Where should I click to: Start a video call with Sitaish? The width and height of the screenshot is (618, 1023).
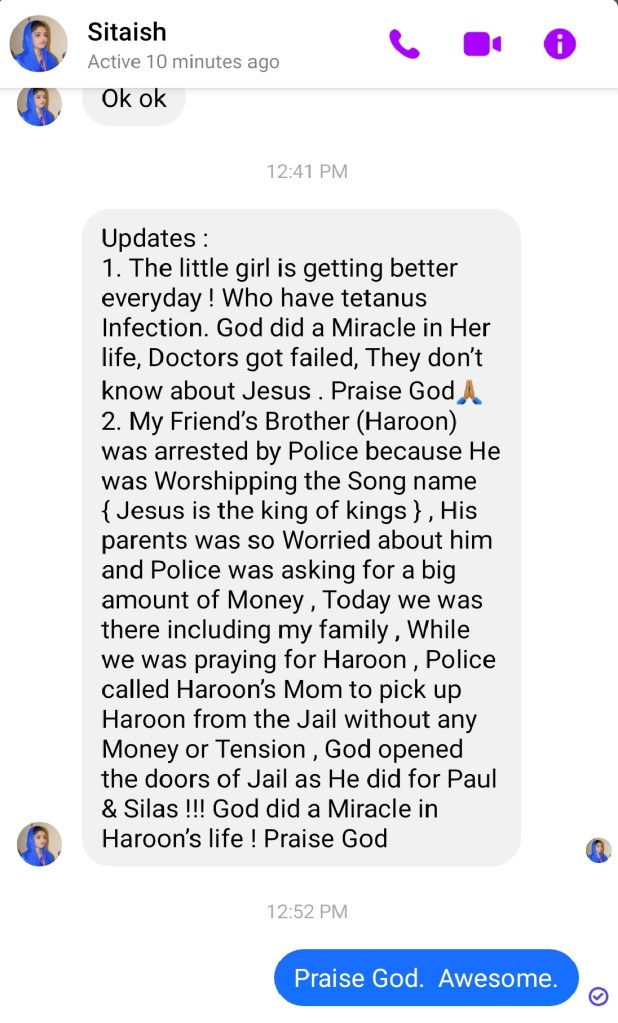(481, 44)
